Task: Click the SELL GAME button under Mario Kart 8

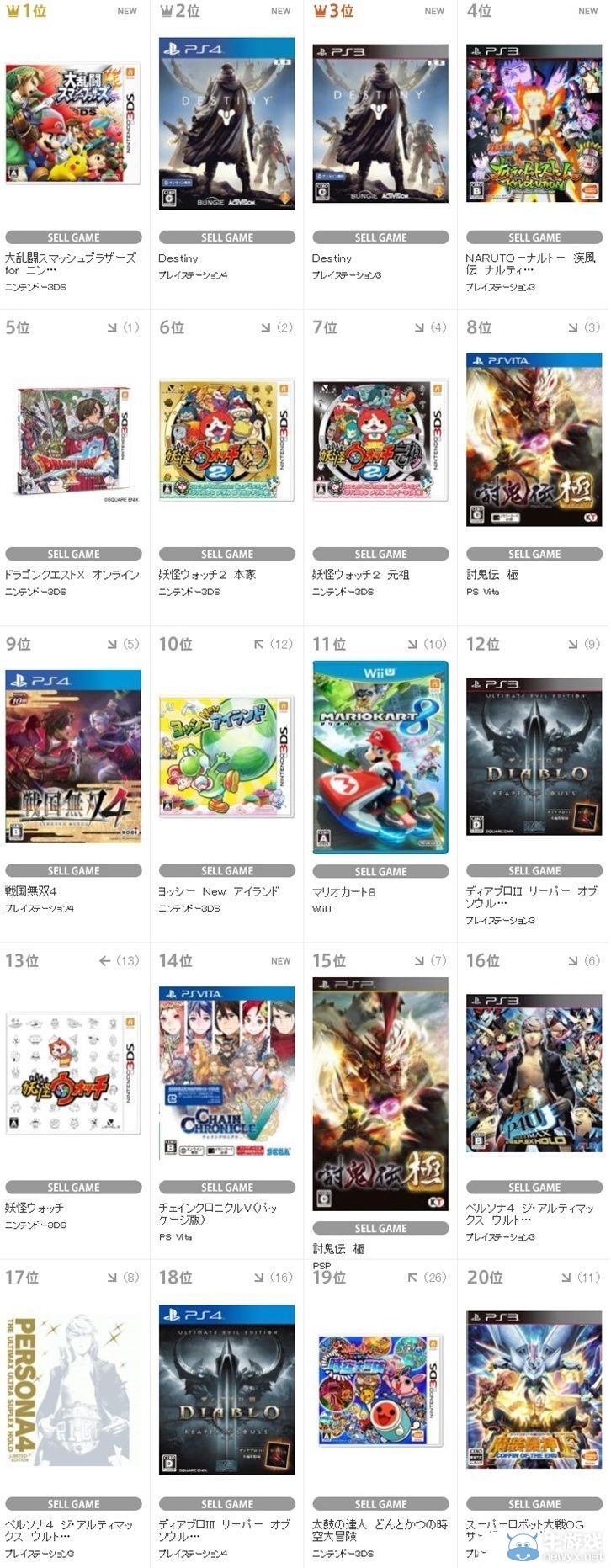Action: click(380, 870)
